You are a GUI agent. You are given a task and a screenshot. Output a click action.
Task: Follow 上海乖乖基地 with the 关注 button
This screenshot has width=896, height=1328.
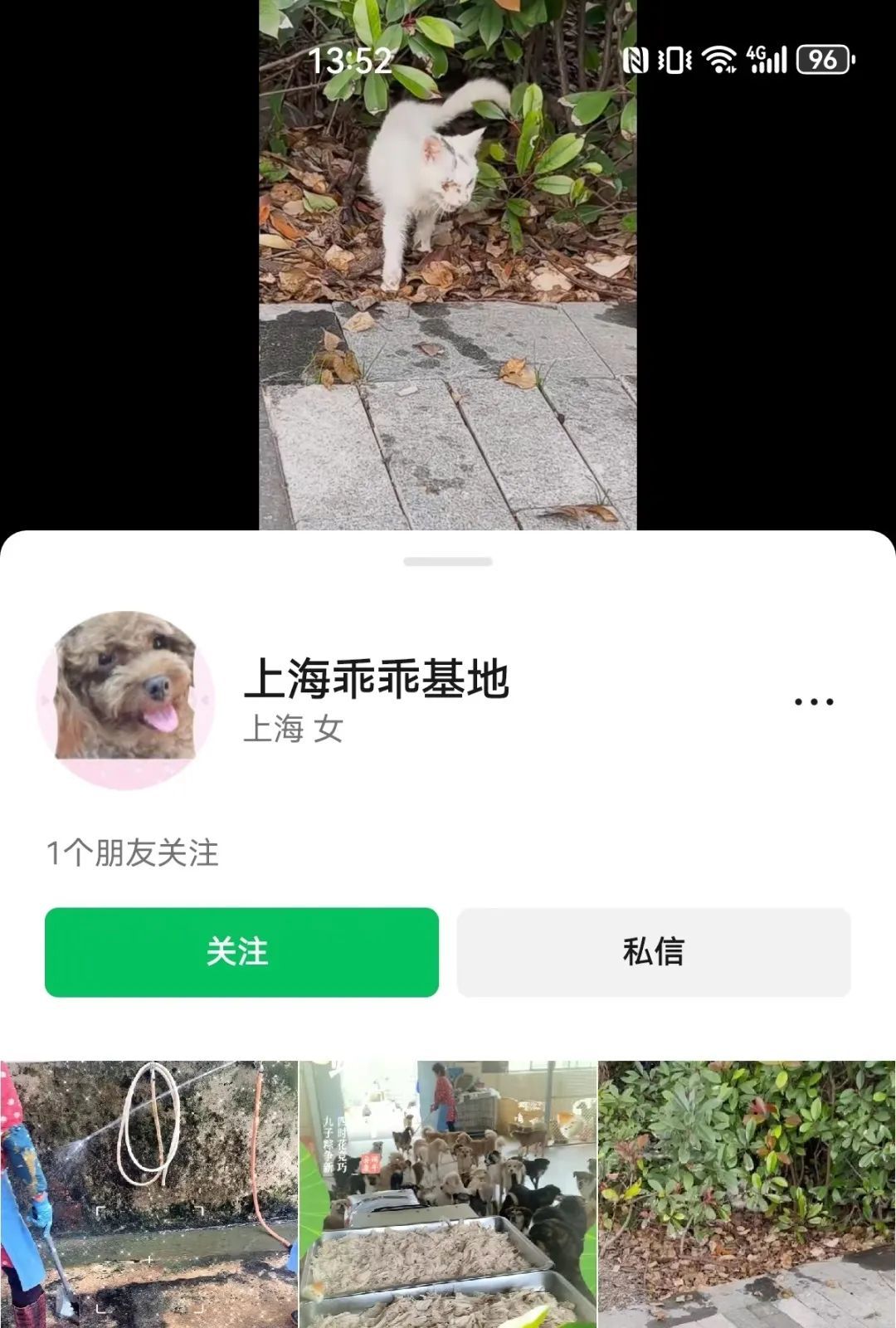(x=241, y=952)
